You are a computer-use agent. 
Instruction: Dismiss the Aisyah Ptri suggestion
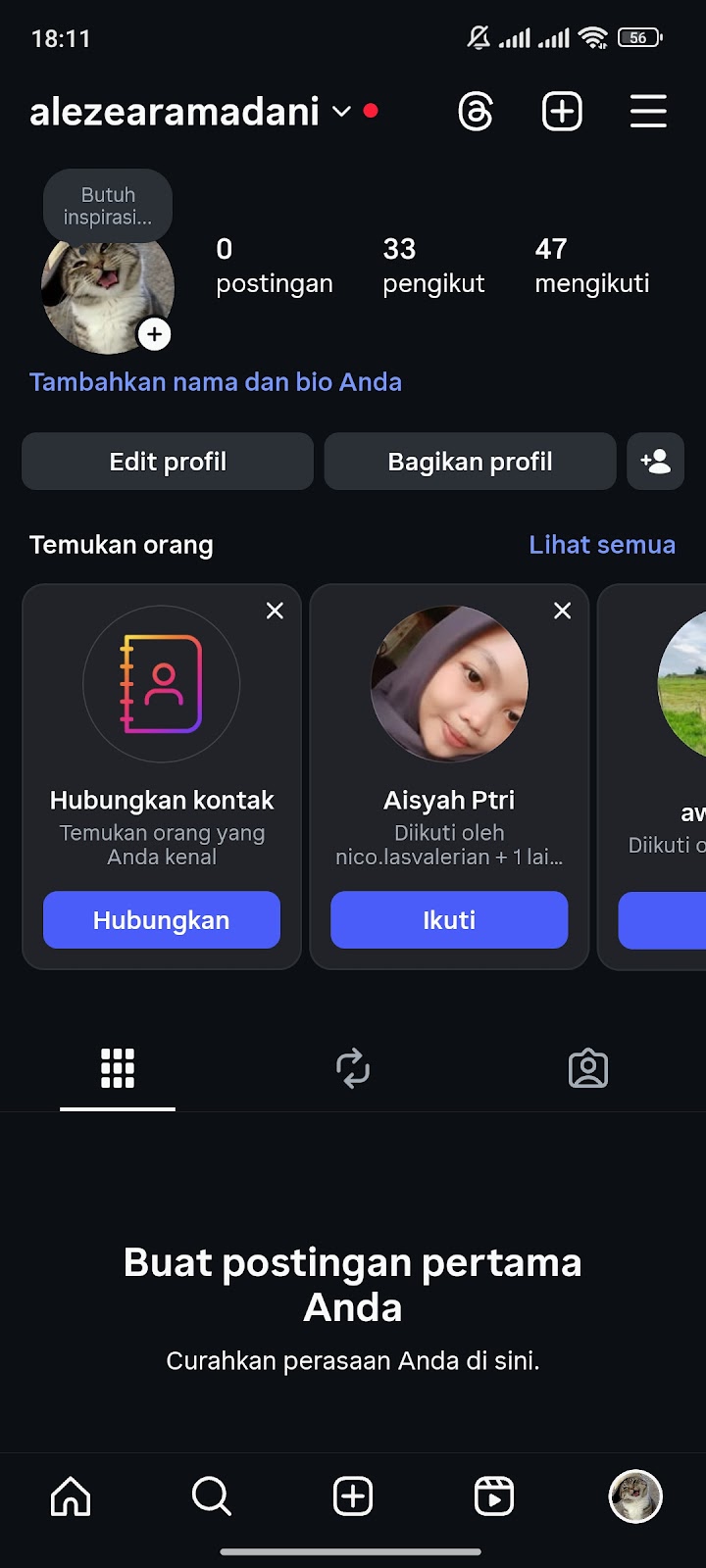562,611
